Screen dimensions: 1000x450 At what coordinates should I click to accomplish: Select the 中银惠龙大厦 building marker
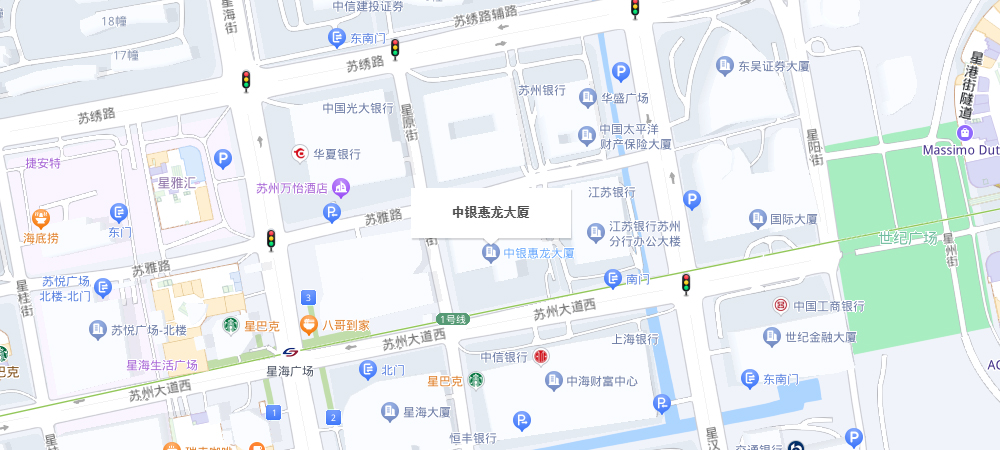tap(490, 252)
